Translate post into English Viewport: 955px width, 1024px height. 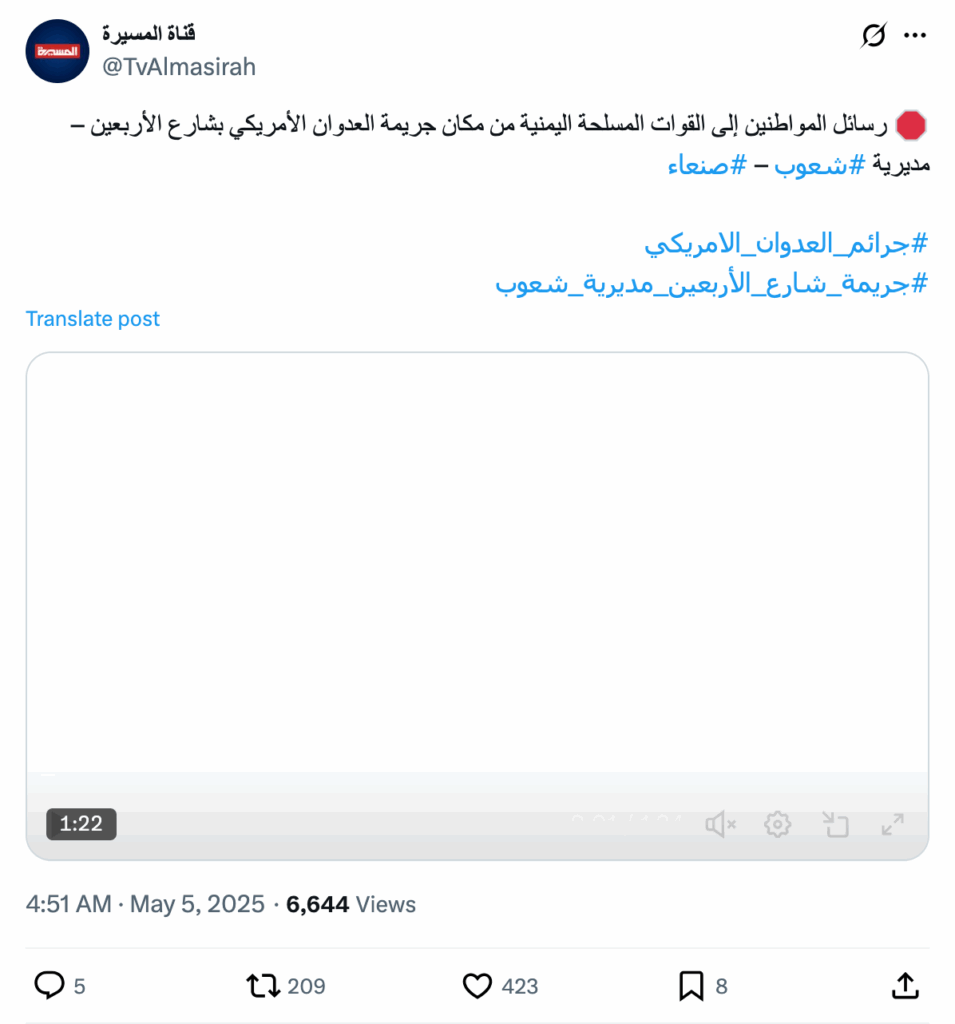tap(92, 319)
